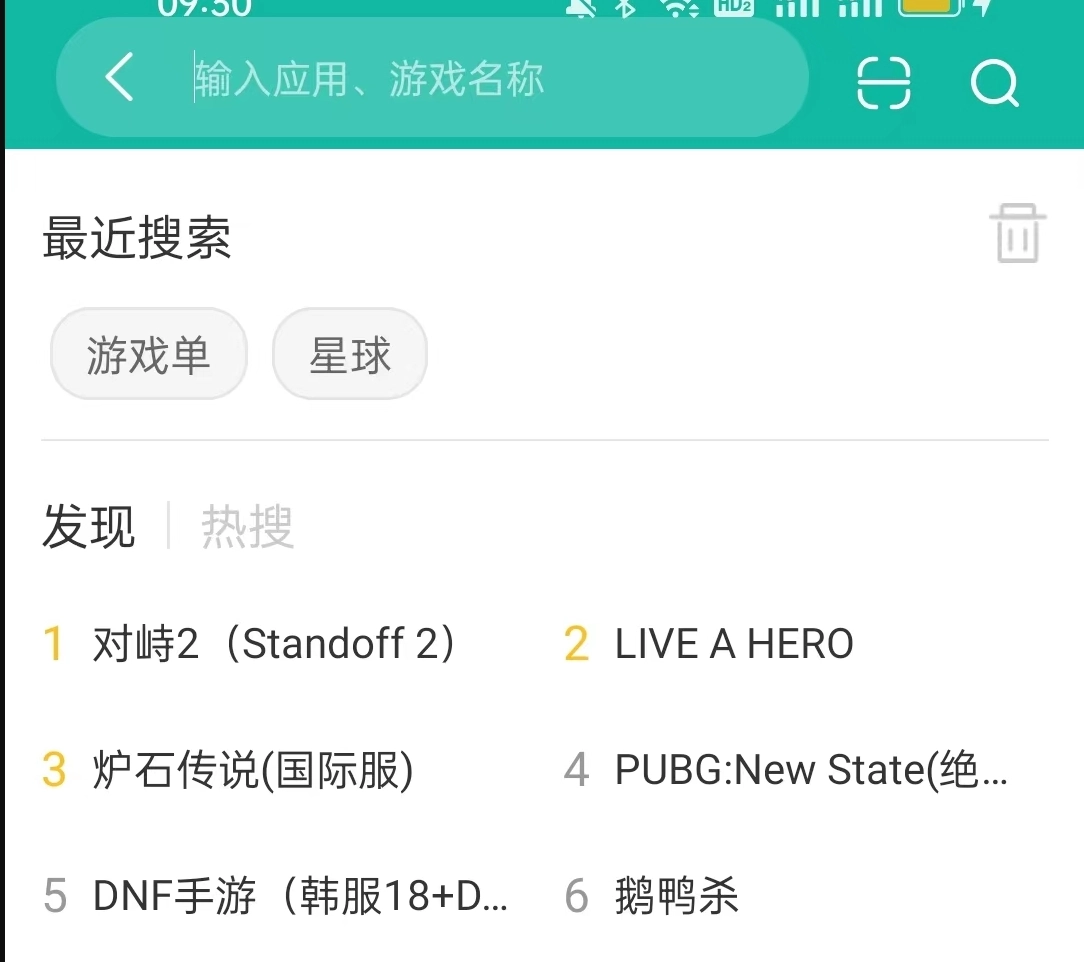Open LIVE A HERO suggestion
This screenshot has width=1084, height=962.
[x=734, y=644]
